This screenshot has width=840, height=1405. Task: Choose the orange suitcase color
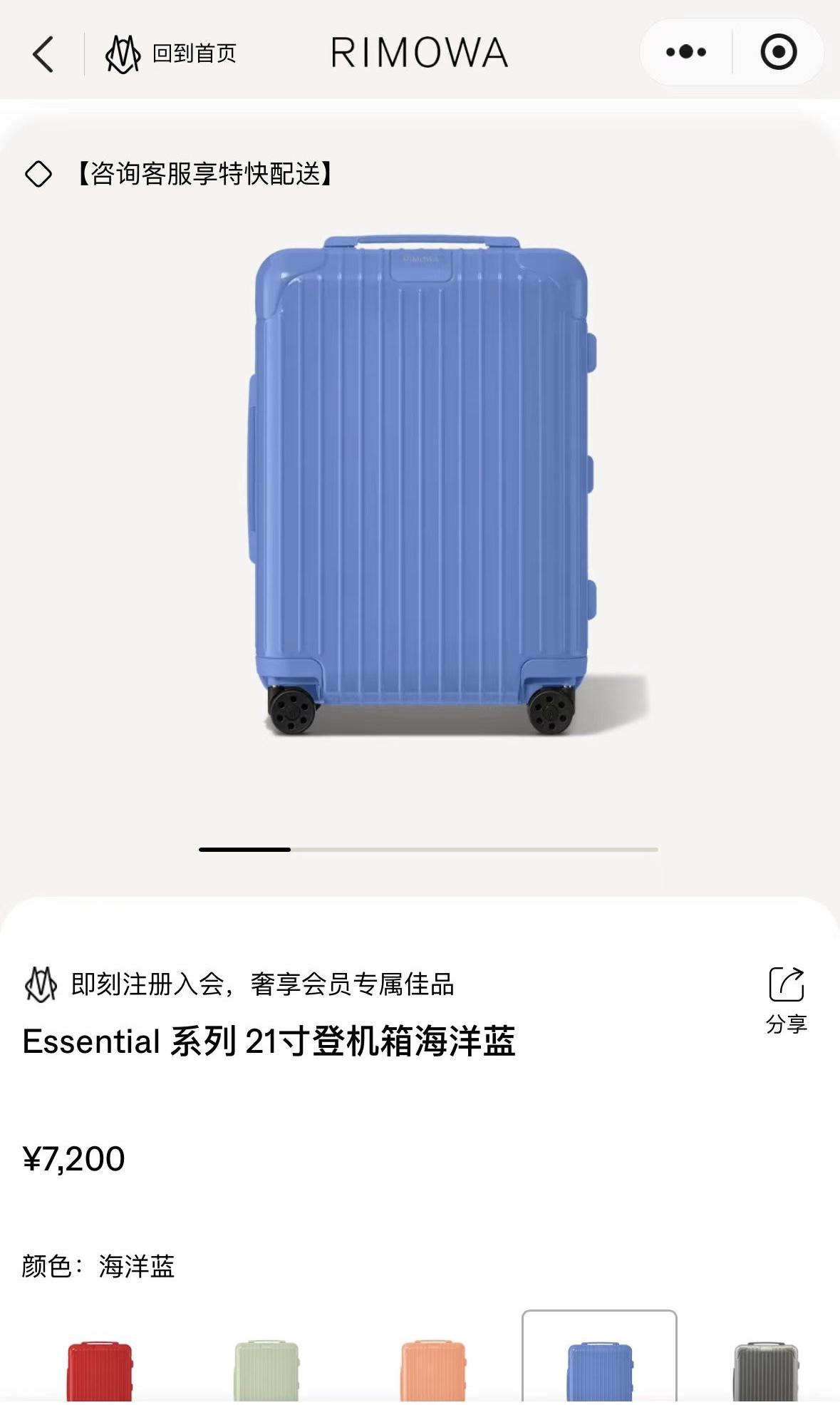point(433,1370)
